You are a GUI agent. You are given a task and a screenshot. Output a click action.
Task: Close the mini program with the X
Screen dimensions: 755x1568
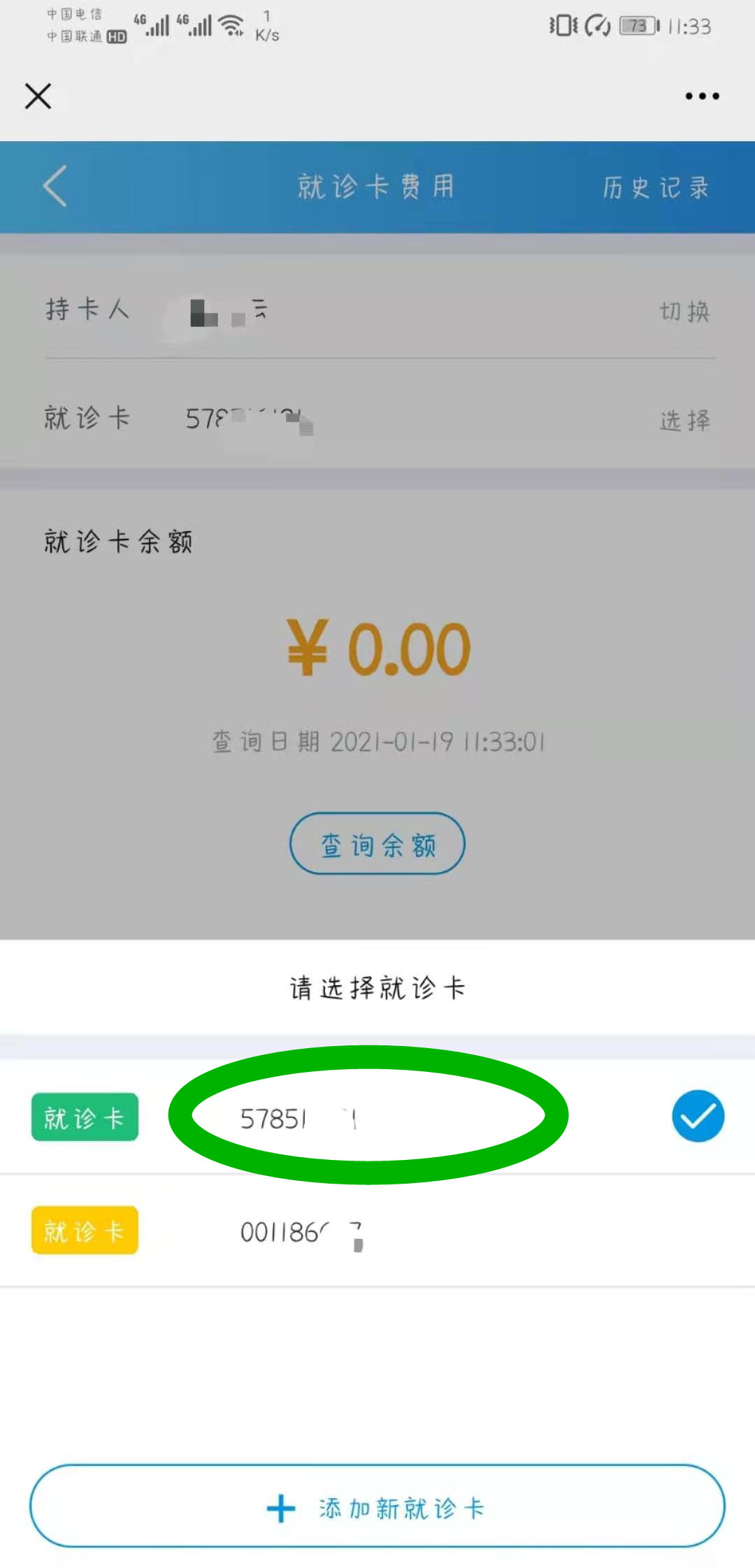coord(38,96)
